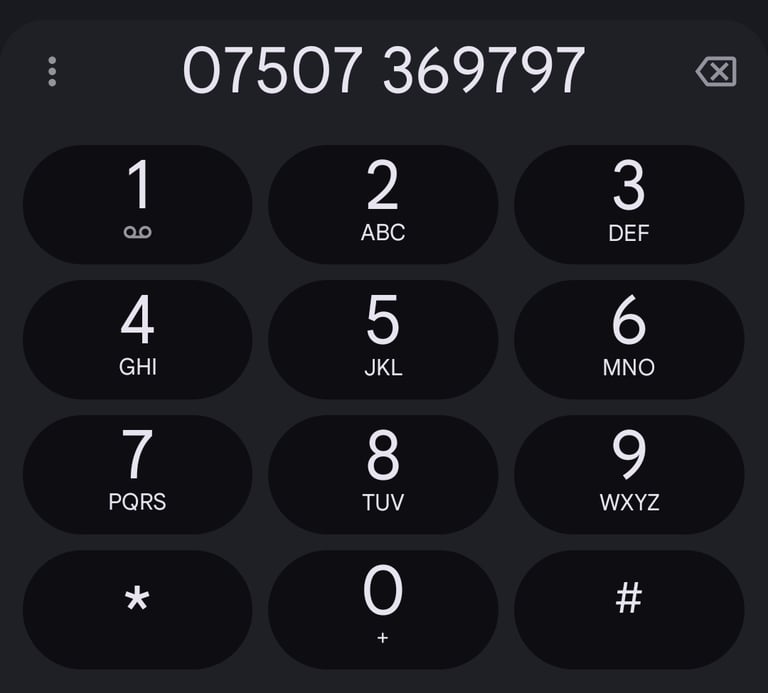This screenshot has width=768, height=693.
Task: Open the three-dot overflow menu
Action: pyautogui.click(x=52, y=72)
